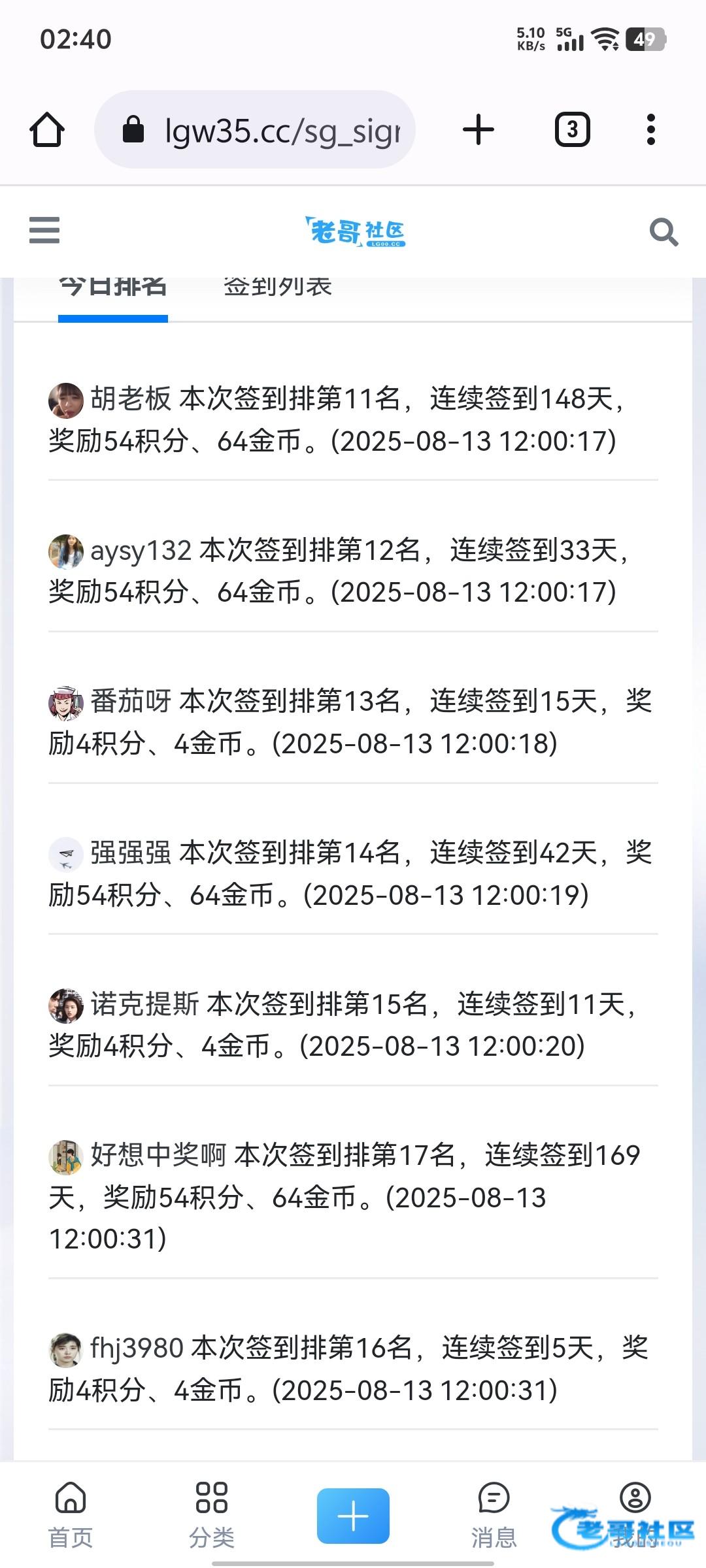
Task: Open 胡老板's profile avatar
Action: [66, 400]
